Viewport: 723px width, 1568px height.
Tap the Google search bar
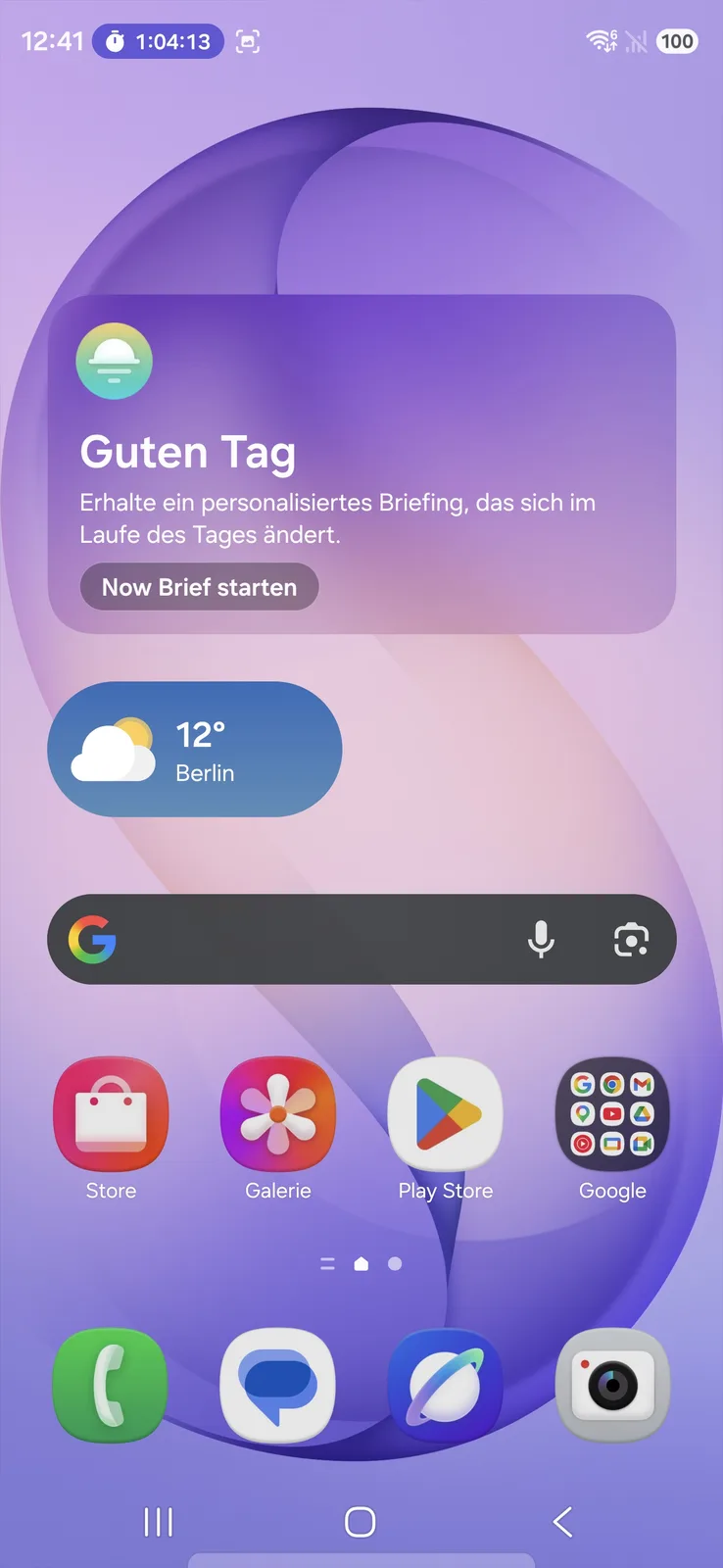coord(313,940)
